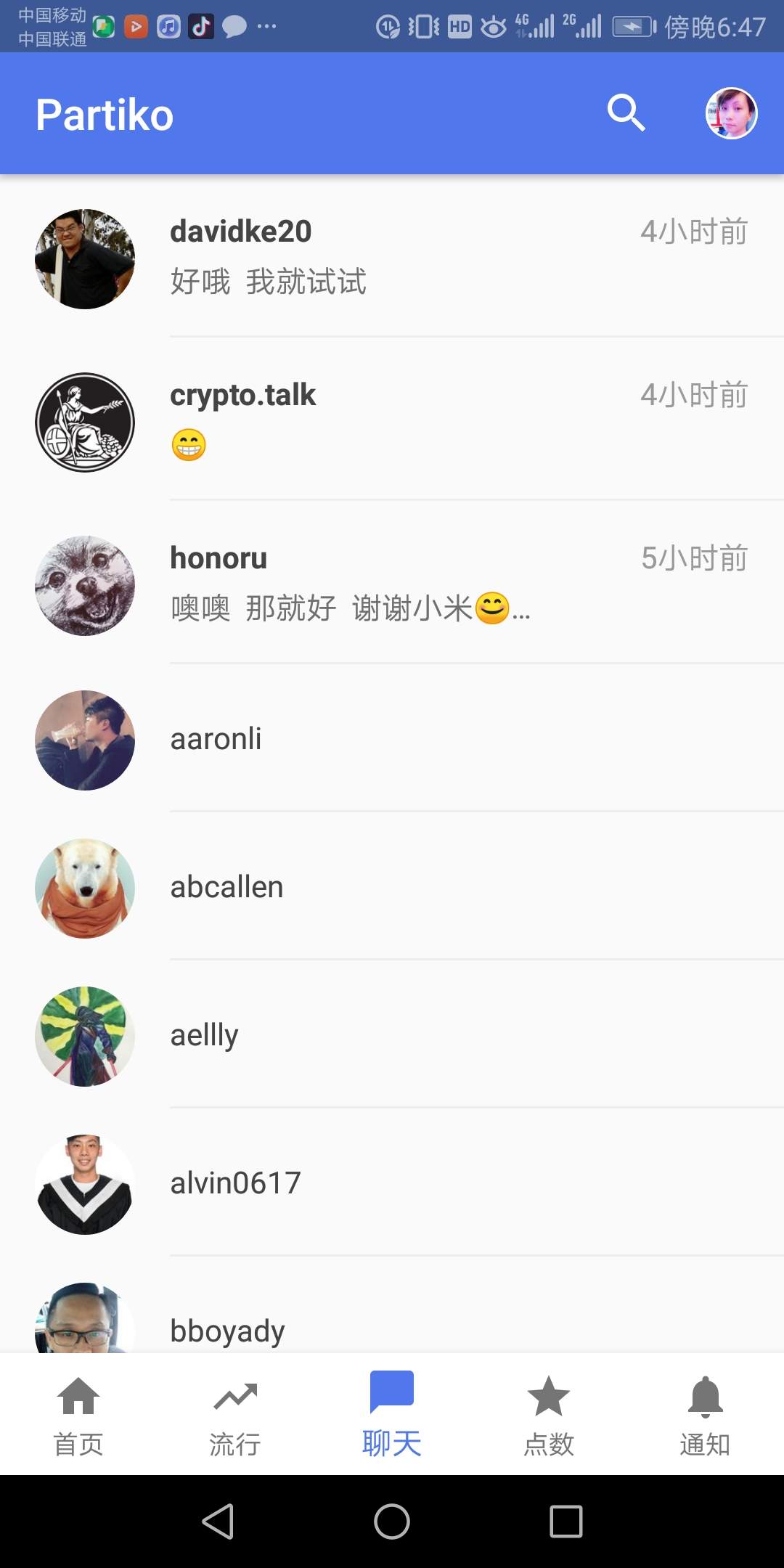Image resolution: width=784 pixels, height=1568 pixels.
Task: Open the search icon in the app bar
Action: point(626,113)
